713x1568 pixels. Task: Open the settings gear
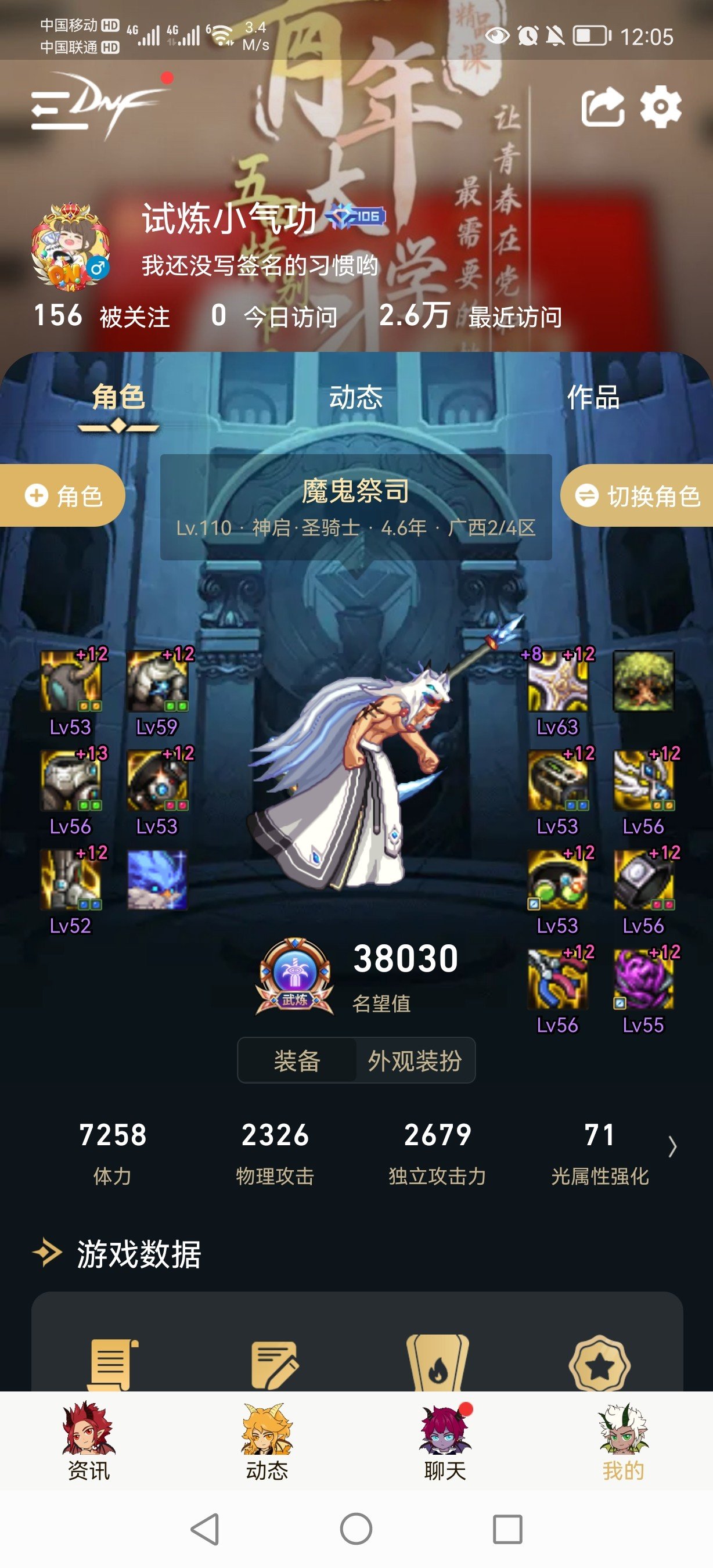pyautogui.click(x=661, y=107)
